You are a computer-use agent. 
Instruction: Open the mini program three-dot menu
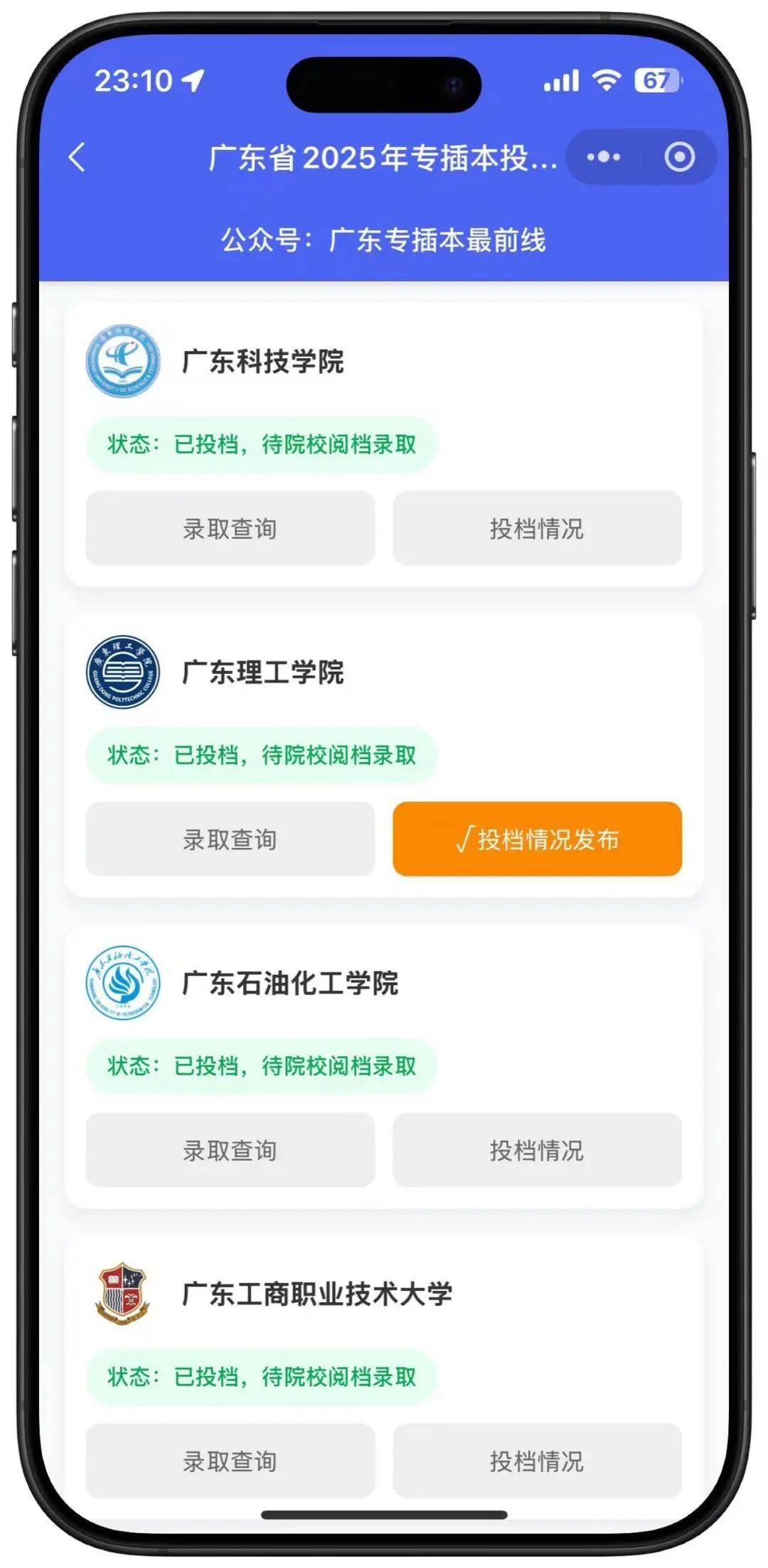coord(603,157)
